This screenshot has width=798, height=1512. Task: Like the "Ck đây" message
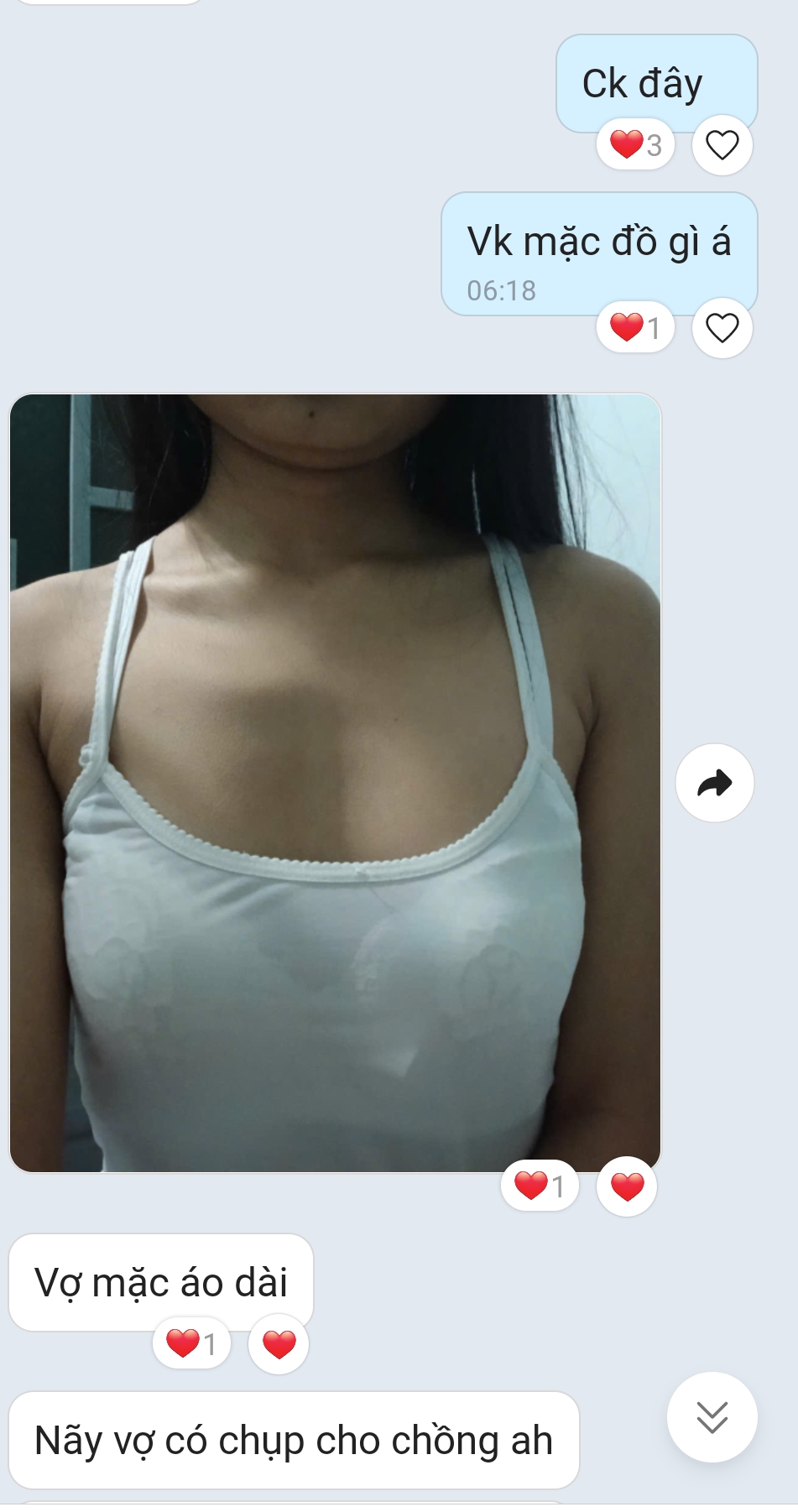[722, 145]
